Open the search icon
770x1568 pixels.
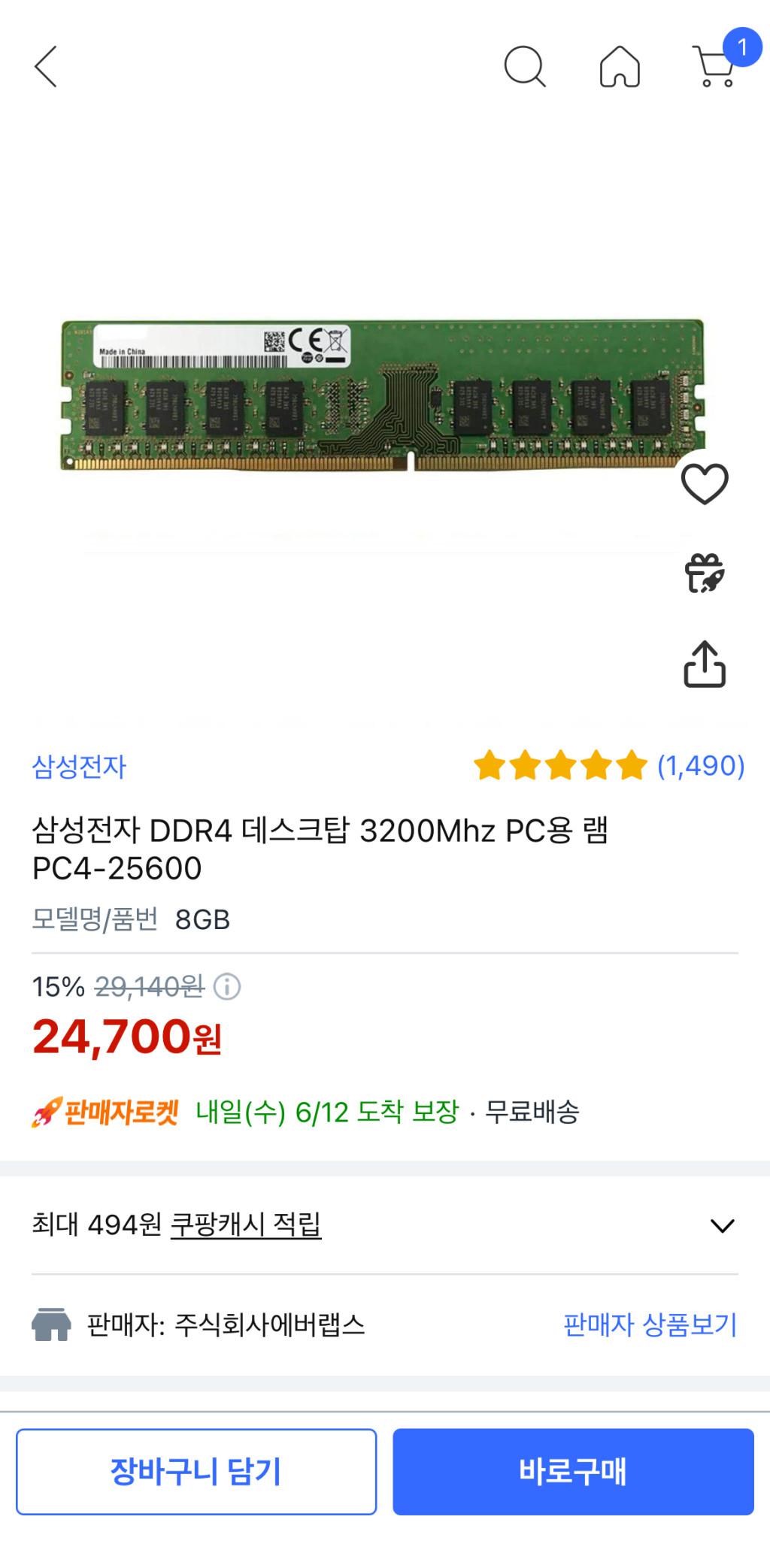click(524, 67)
